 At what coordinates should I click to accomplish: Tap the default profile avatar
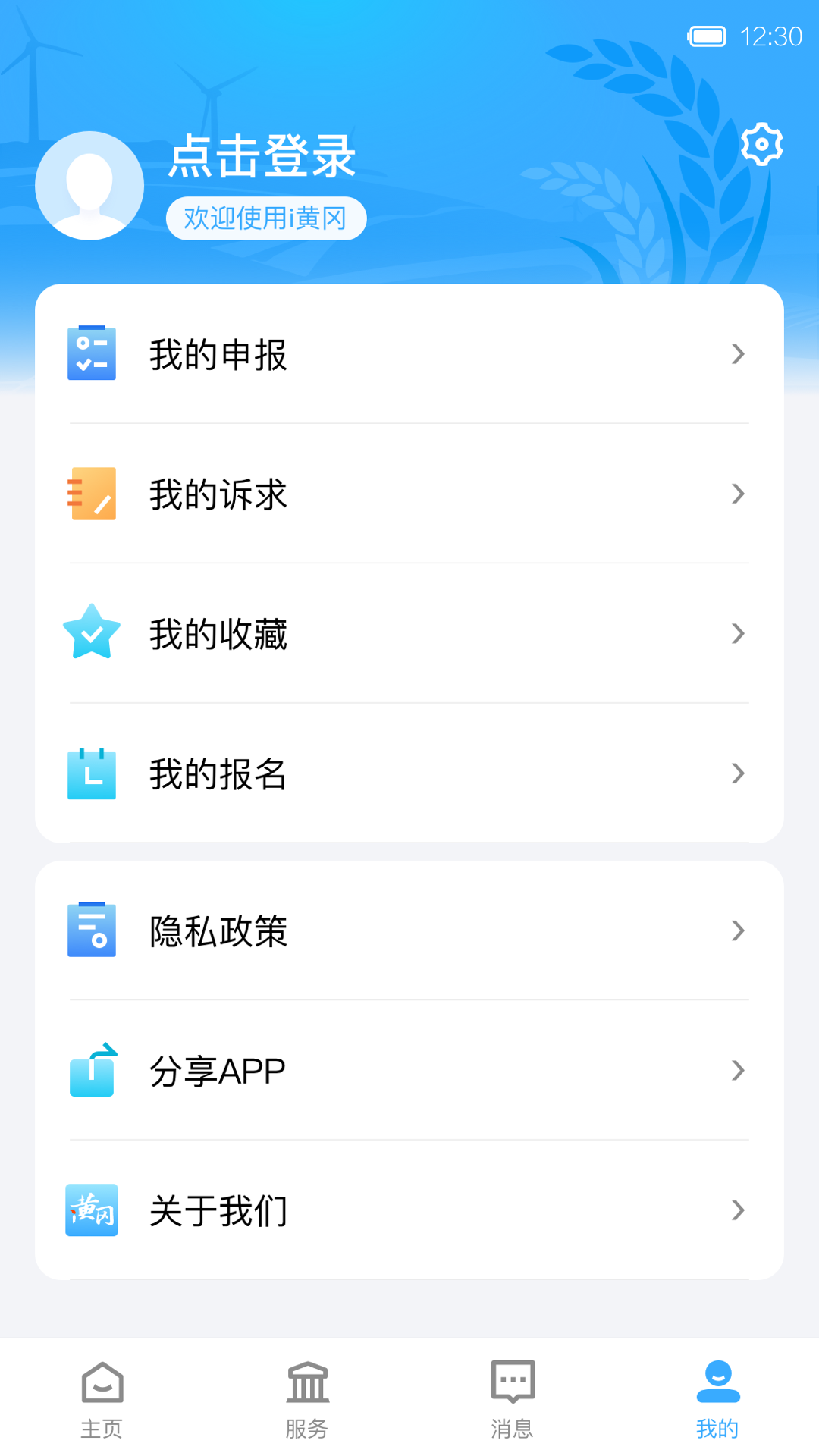click(89, 186)
